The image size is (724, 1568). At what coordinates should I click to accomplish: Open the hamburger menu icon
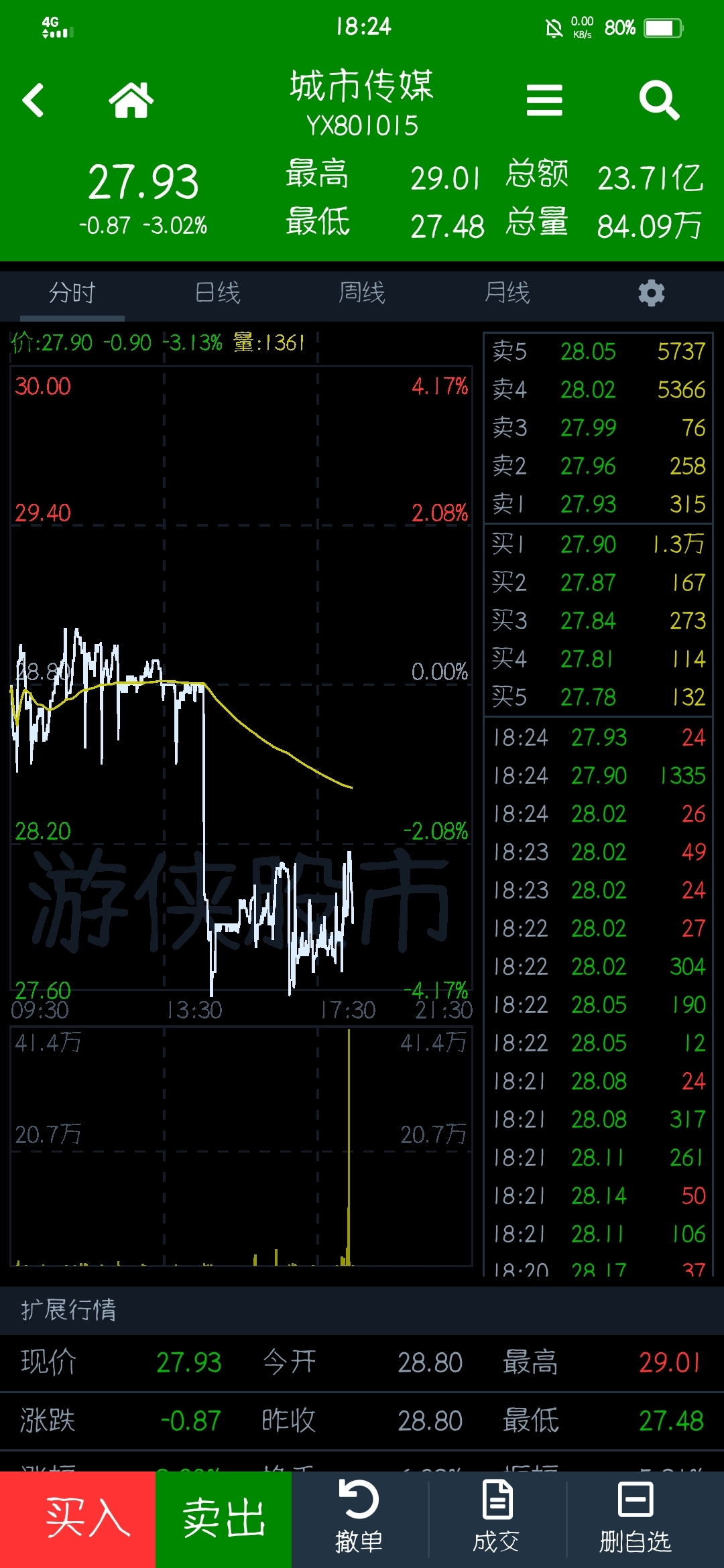pyautogui.click(x=544, y=101)
